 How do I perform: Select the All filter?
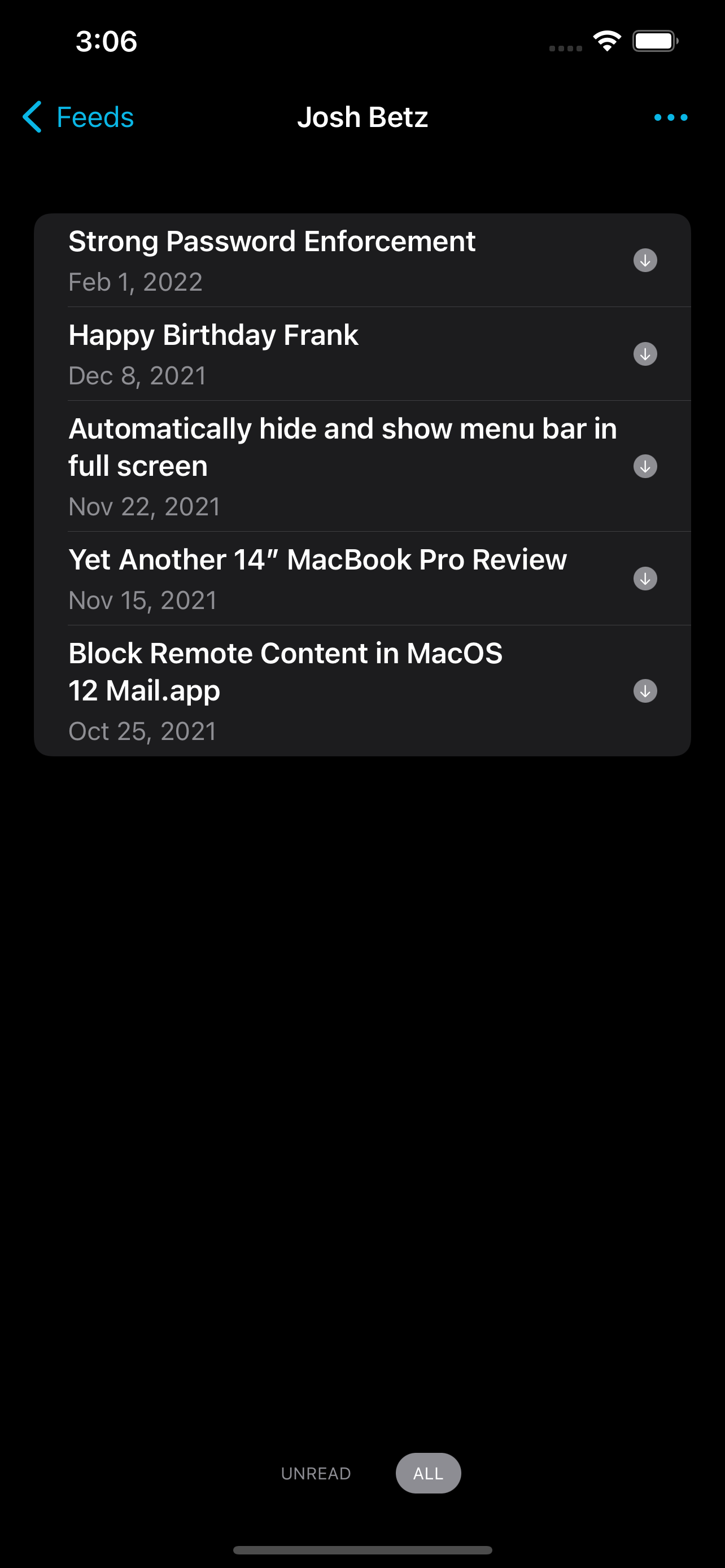click(x=428, y=1473)
